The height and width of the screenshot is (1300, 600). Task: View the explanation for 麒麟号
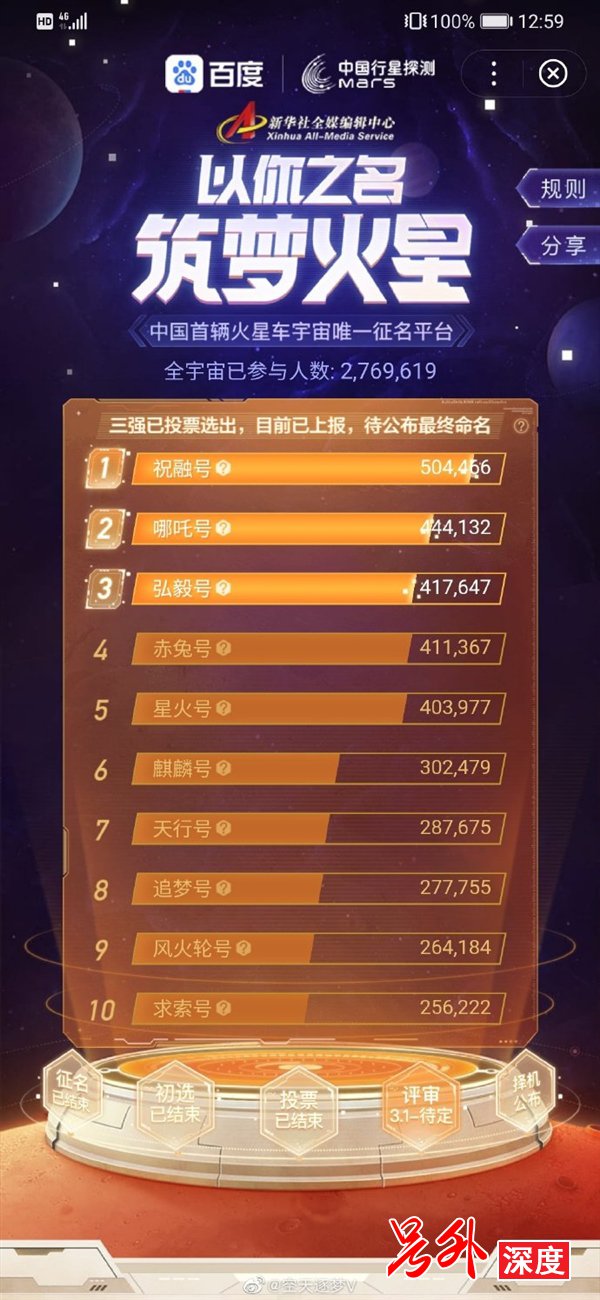click(x=224, y=768)
